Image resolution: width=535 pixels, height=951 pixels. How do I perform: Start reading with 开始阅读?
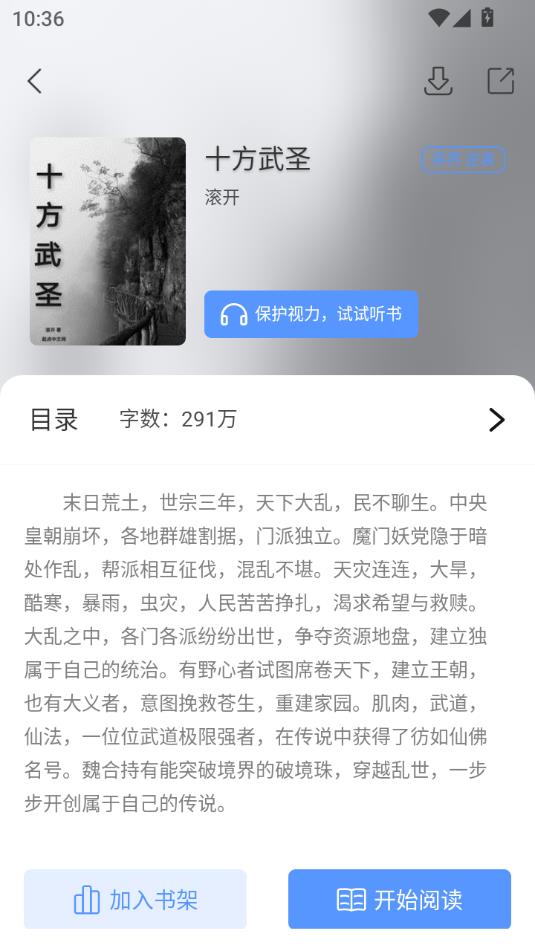click(400, 899)
